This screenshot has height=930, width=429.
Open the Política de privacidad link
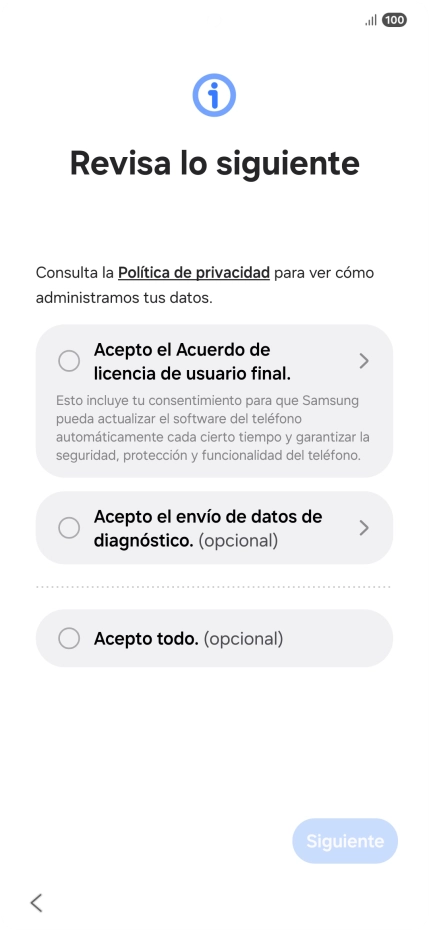click(194, 273)
